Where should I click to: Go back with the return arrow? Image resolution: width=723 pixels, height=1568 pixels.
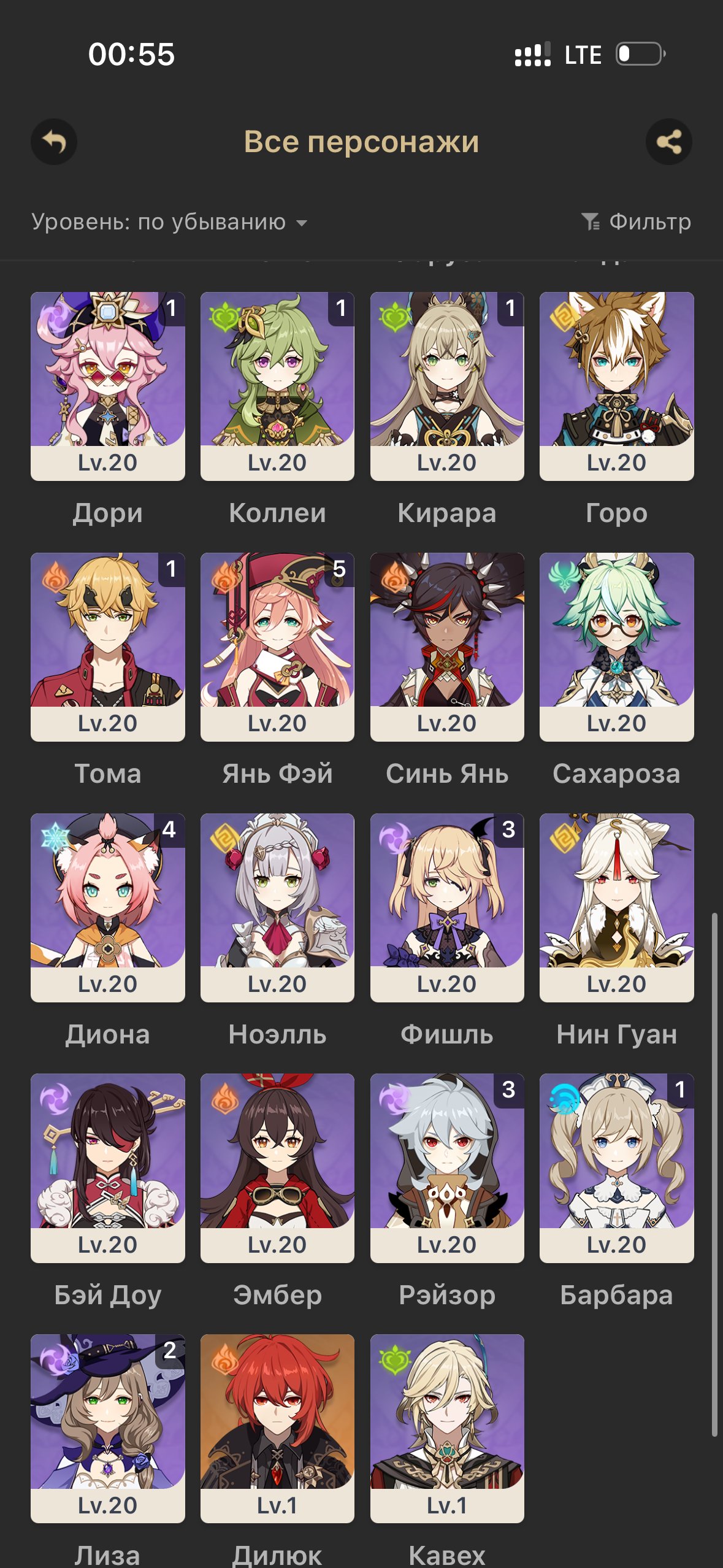tap(54, 142)
